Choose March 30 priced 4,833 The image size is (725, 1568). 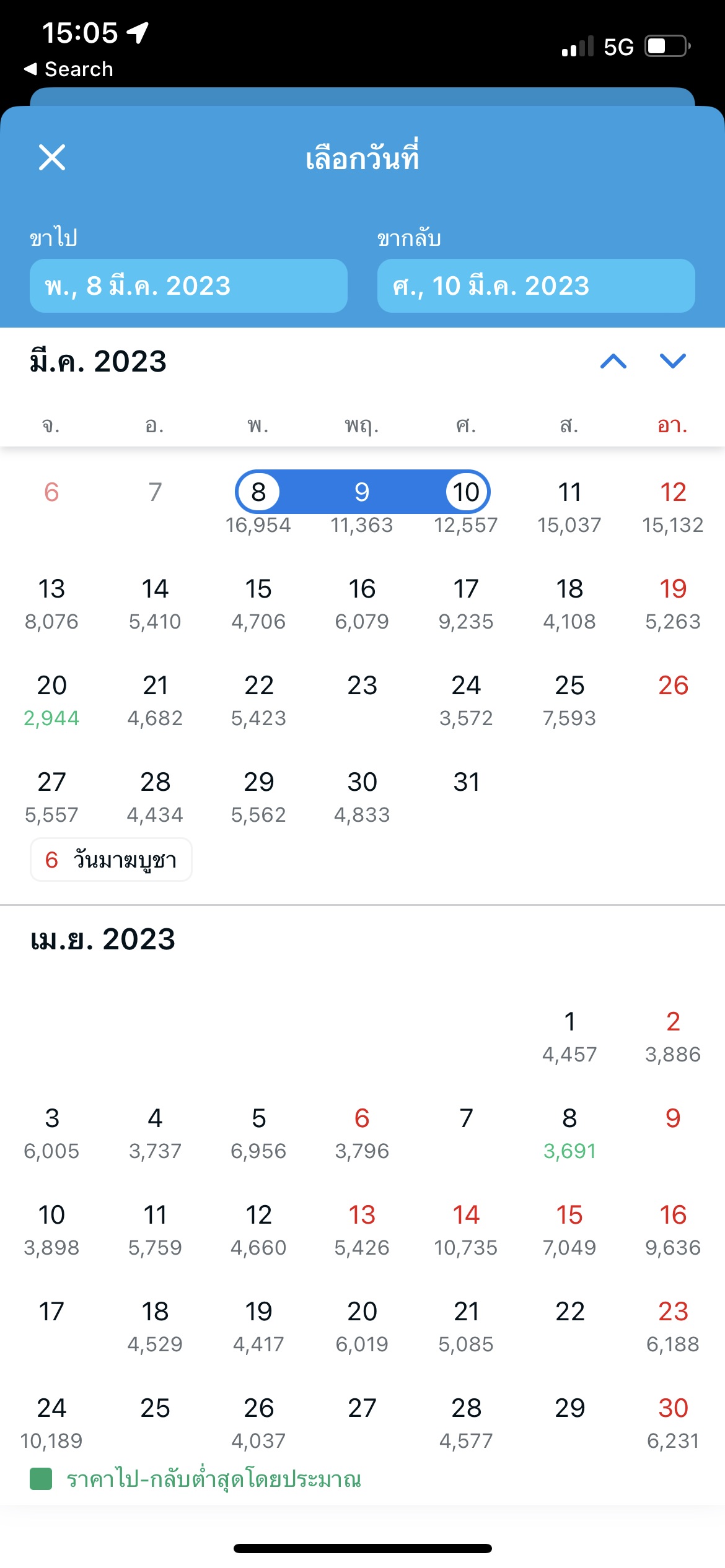[x=362, y=796]
